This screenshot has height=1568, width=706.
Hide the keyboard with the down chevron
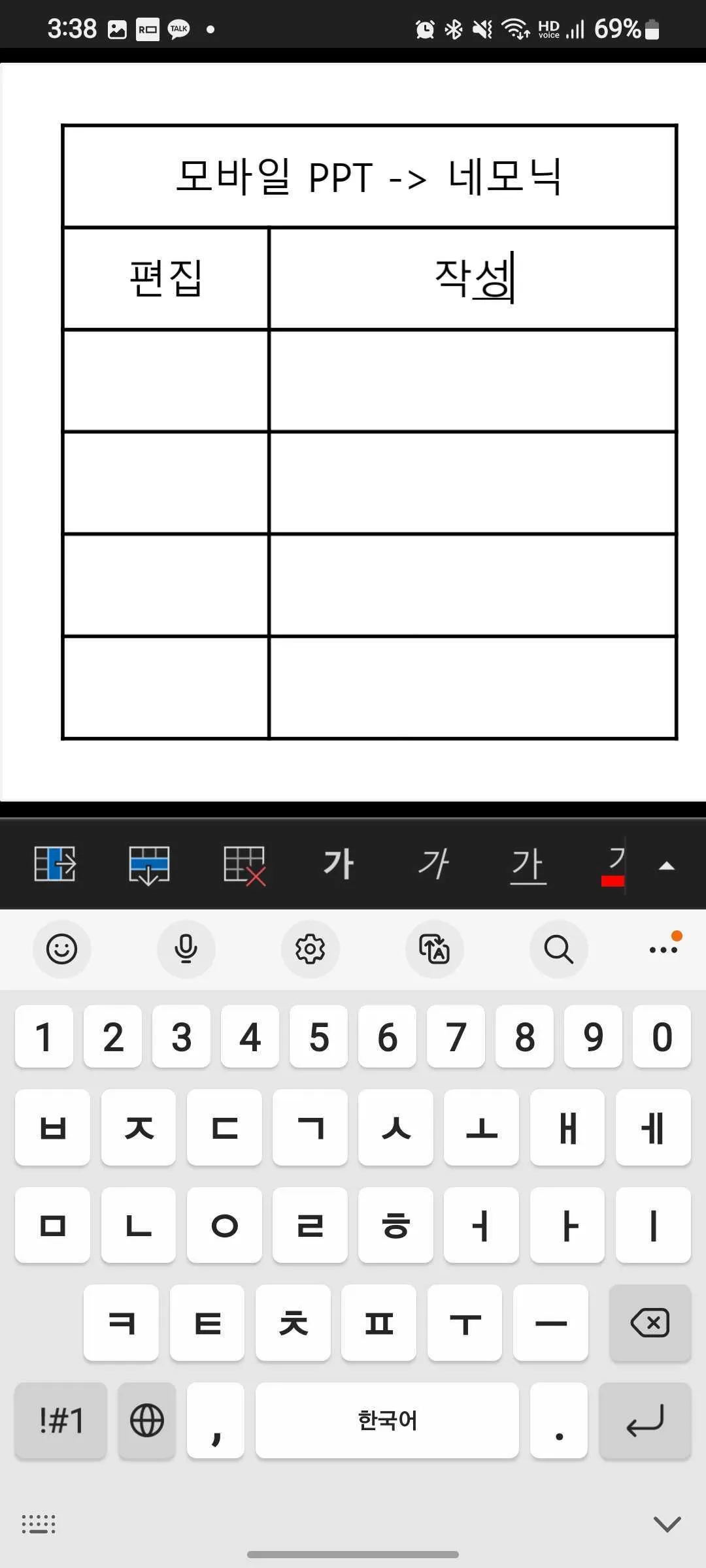tap(667, 1524)
